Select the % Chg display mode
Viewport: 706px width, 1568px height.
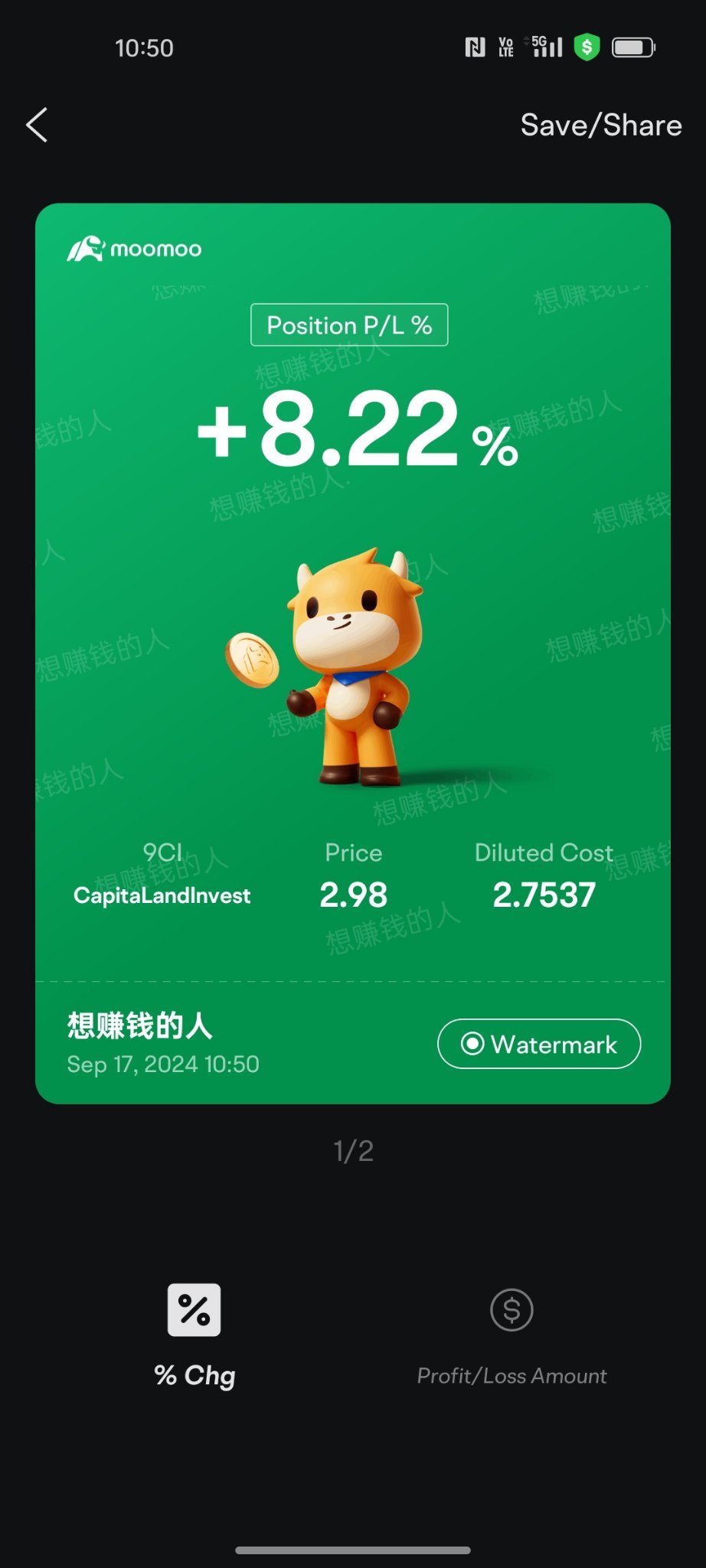[x=194, y=1335]
